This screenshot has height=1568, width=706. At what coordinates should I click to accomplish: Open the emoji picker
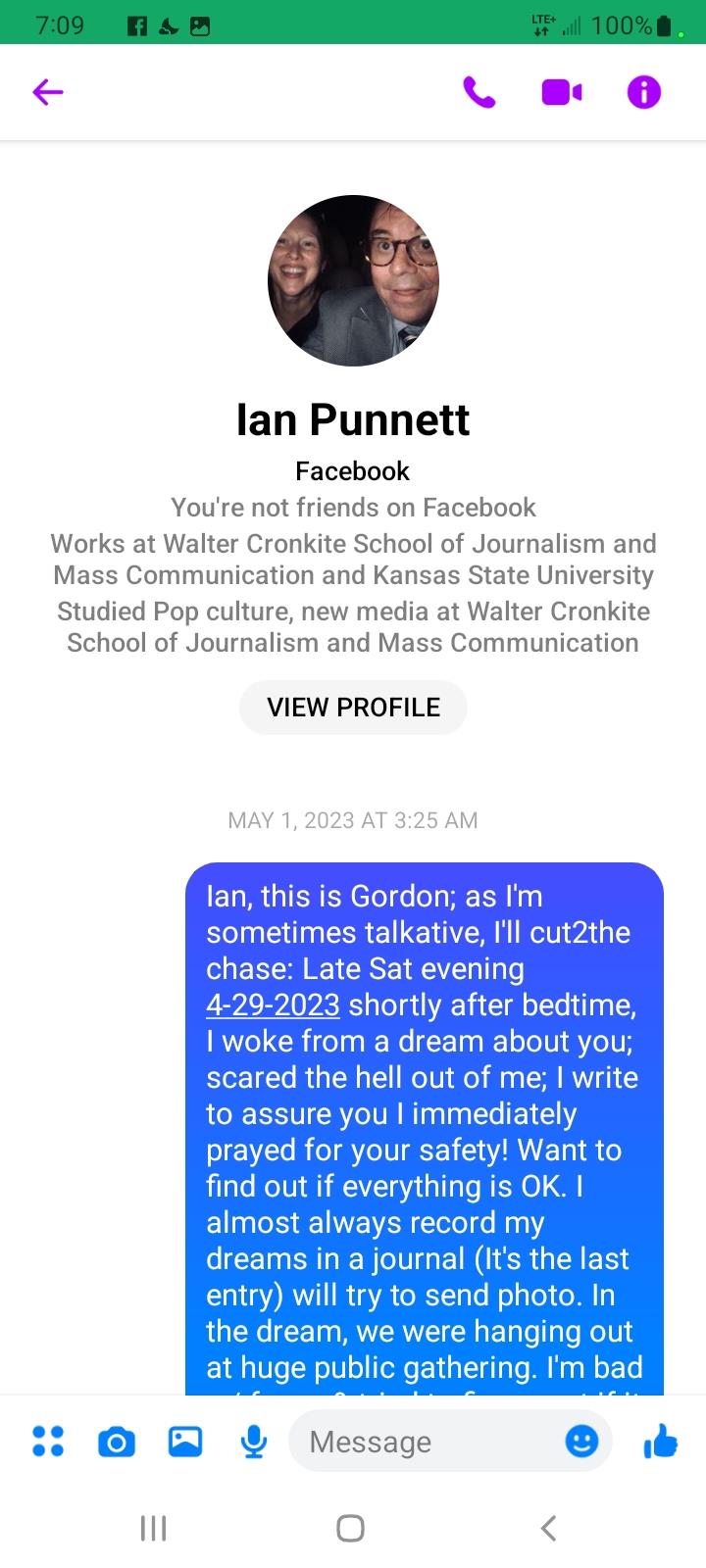(x=581, y=1441)
